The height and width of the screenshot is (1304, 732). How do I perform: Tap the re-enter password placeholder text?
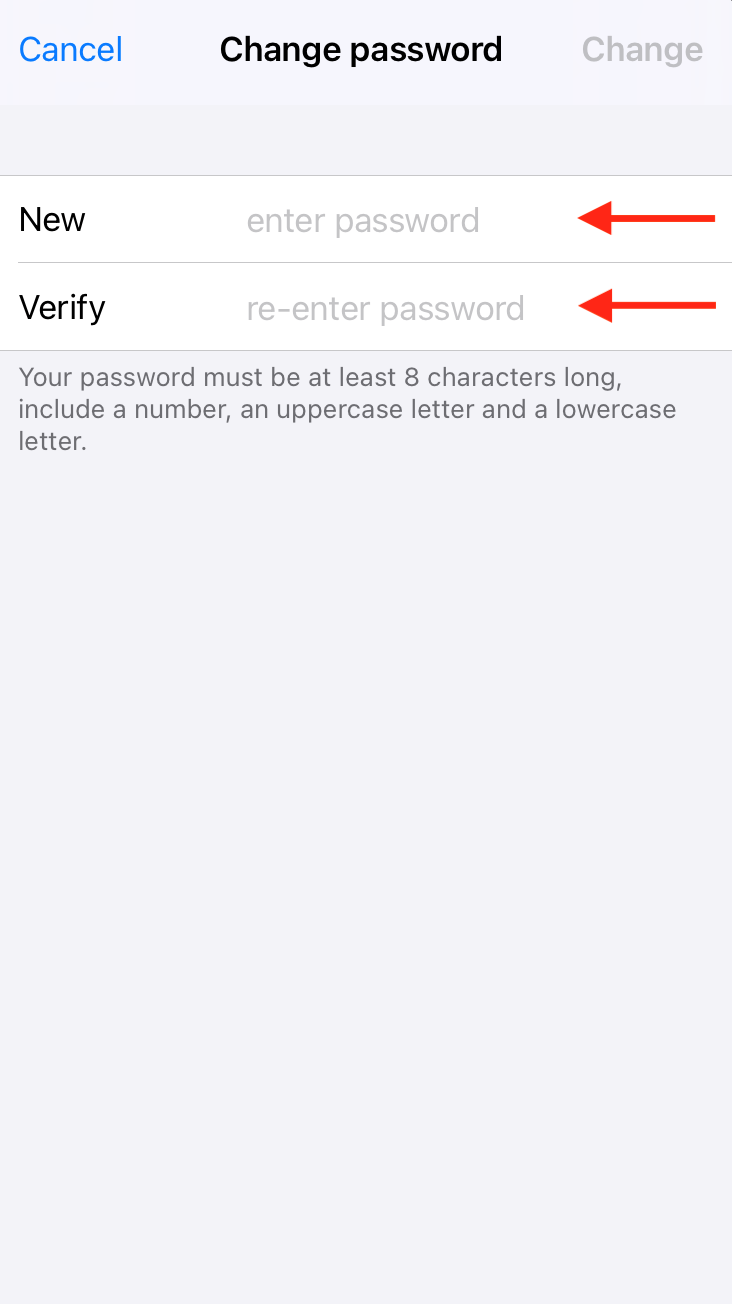point(385,308)
